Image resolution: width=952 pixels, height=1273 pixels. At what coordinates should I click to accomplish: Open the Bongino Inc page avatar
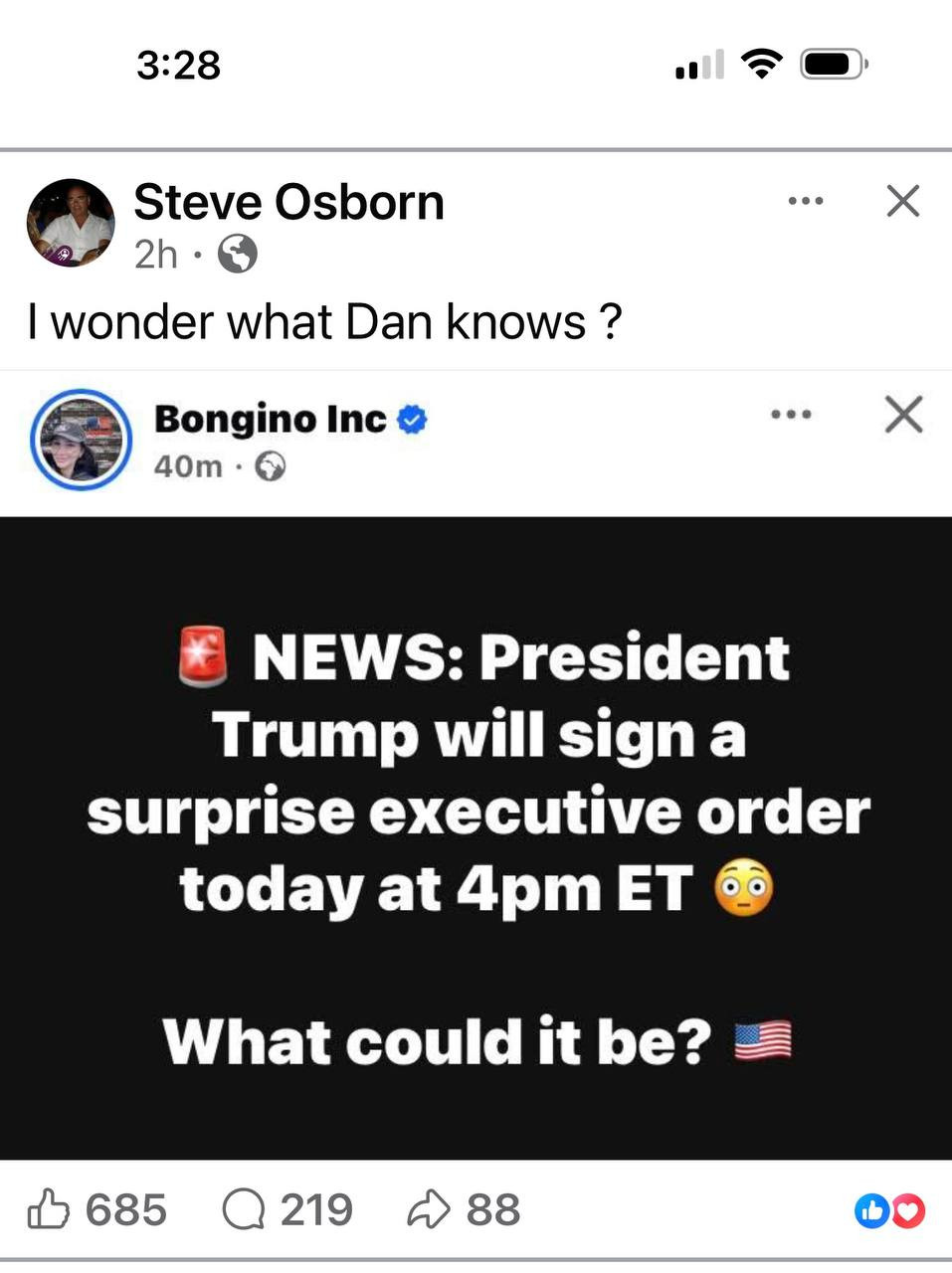[82, 439]
